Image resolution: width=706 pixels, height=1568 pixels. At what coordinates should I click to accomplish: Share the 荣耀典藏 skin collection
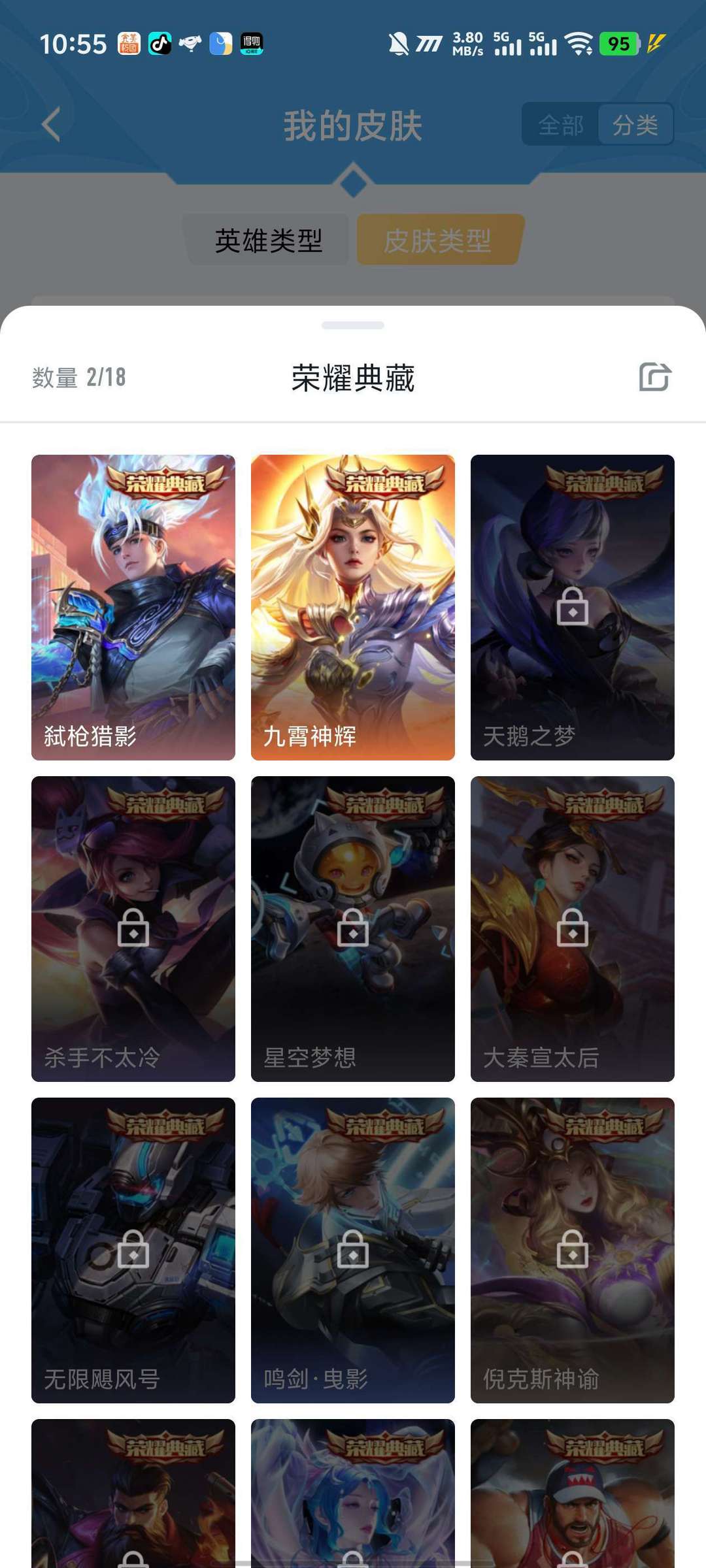tap(655, 377)
